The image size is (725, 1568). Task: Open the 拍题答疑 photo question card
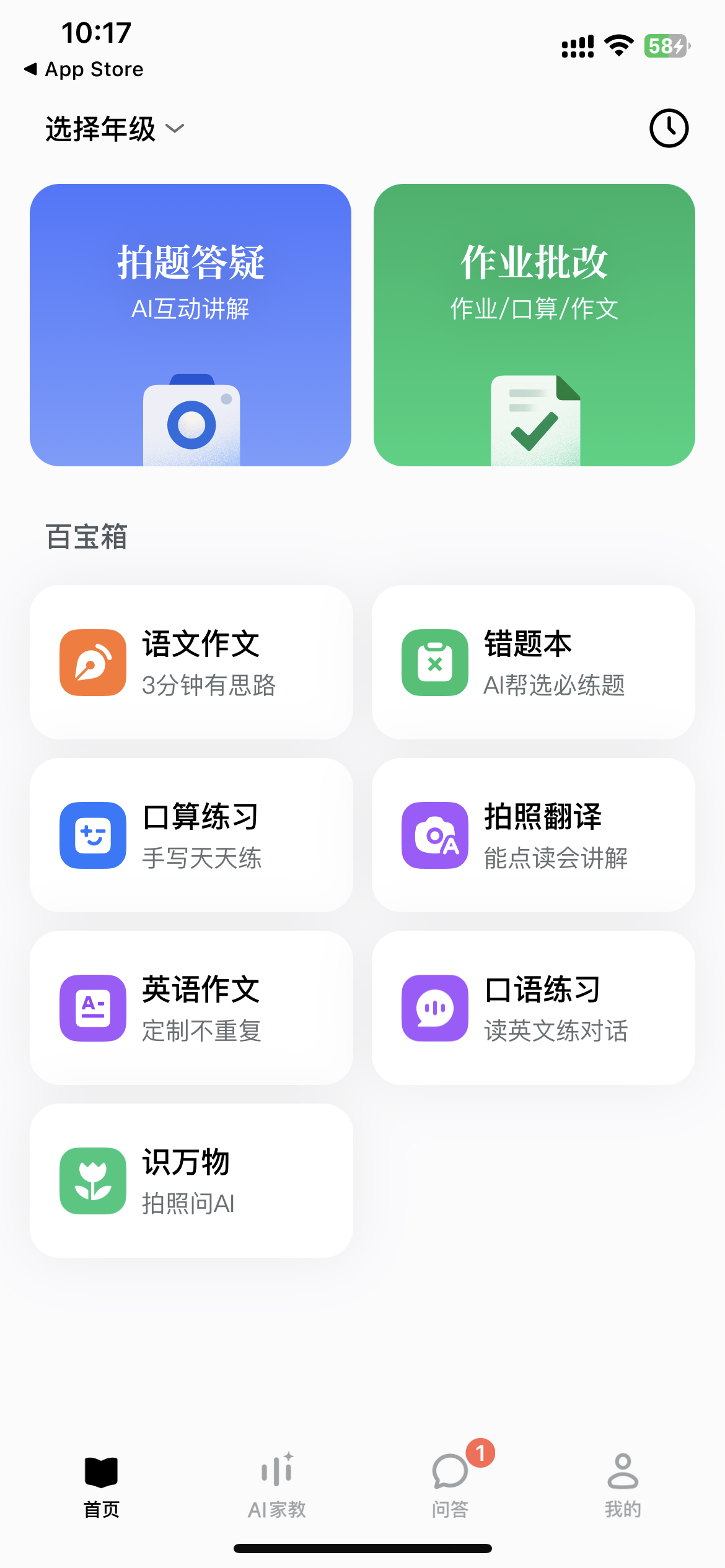[190, 324]
